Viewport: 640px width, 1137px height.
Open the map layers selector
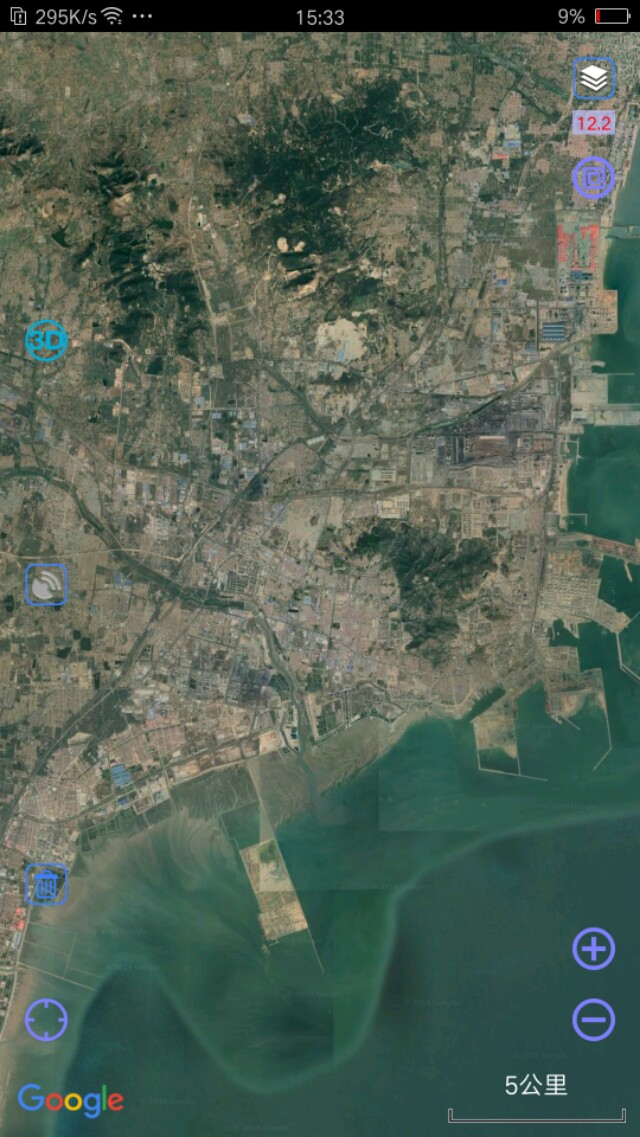point(594,79)
